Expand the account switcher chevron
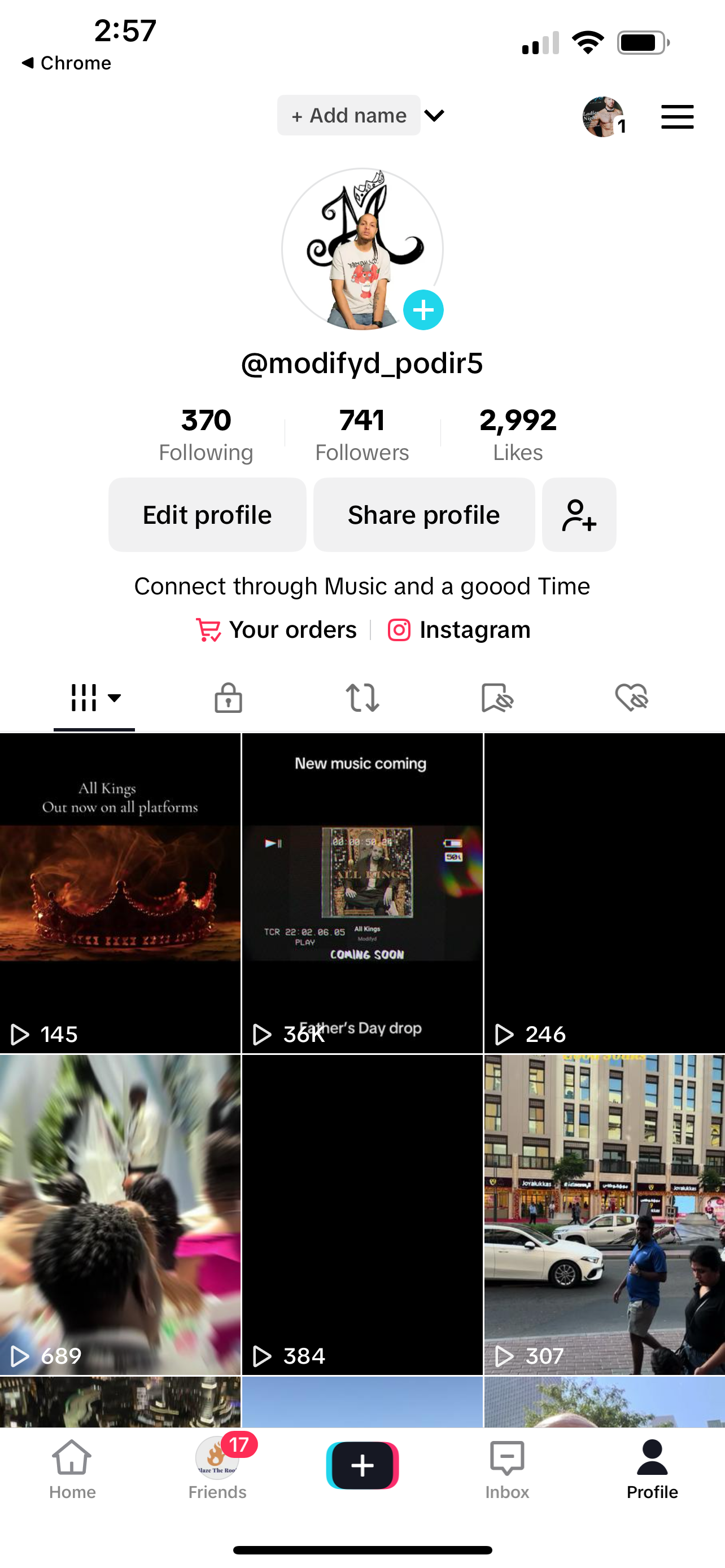The image size is (725, 1568). click(x=435, y=115)
